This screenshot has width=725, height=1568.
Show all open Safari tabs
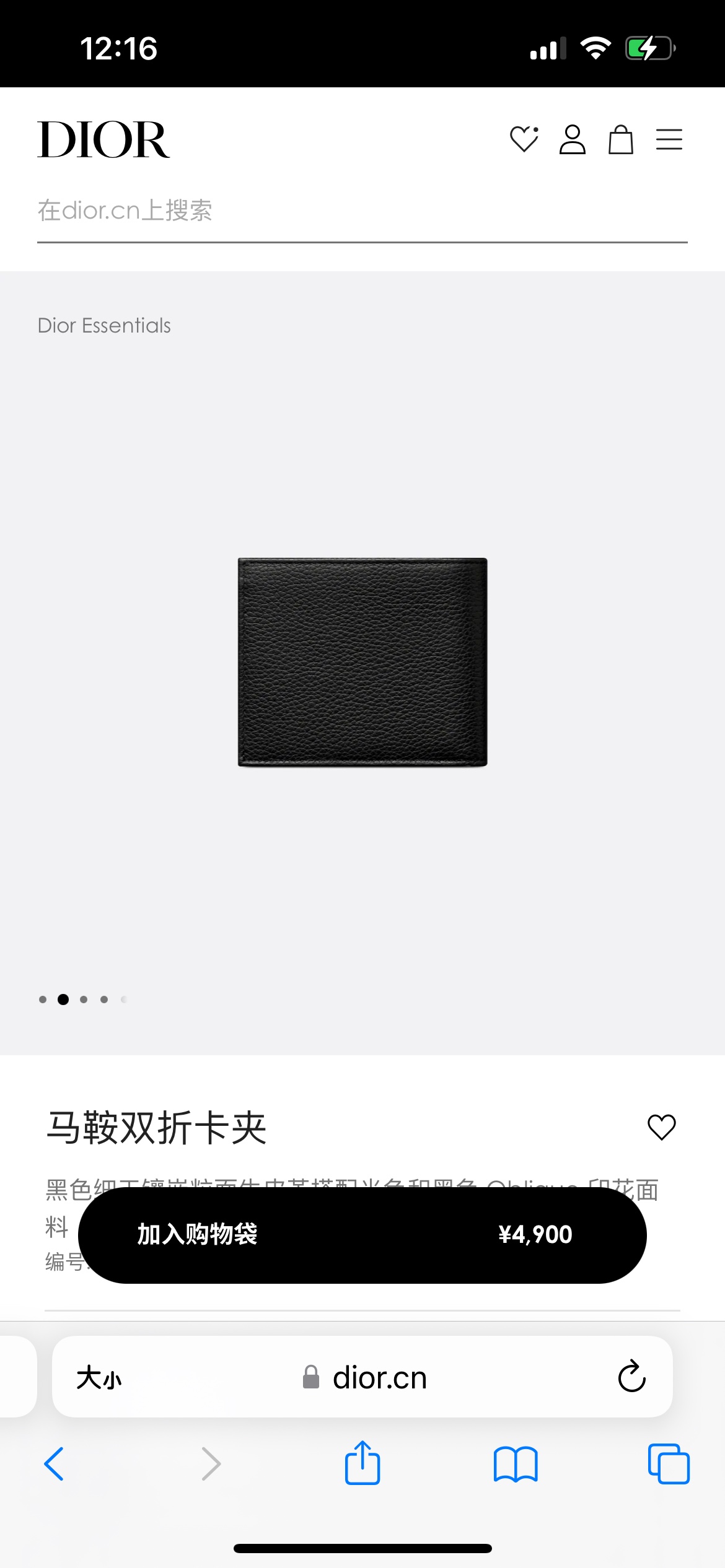point(669,1464)
